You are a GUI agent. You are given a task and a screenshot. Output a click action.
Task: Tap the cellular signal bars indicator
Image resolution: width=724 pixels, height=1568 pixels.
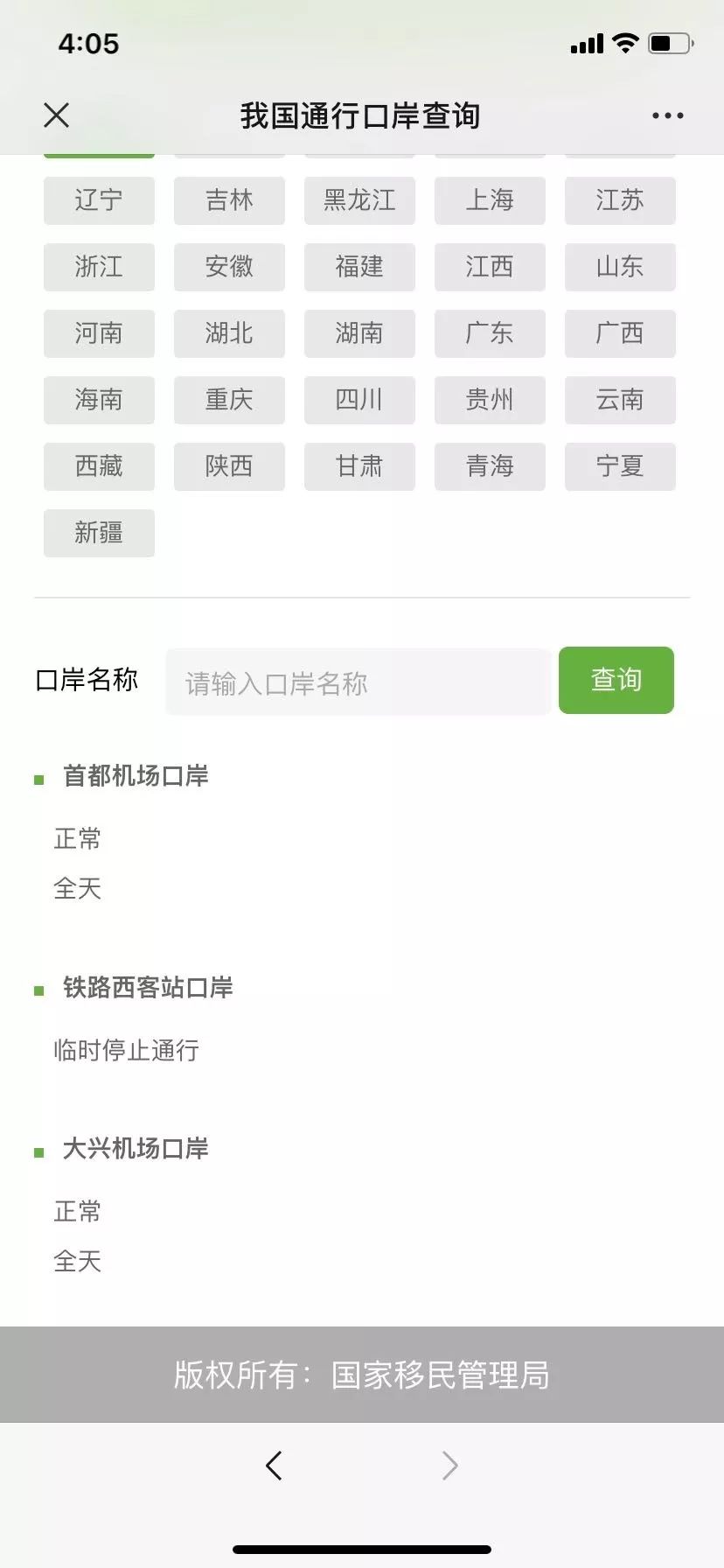click(x=587, y=43)
